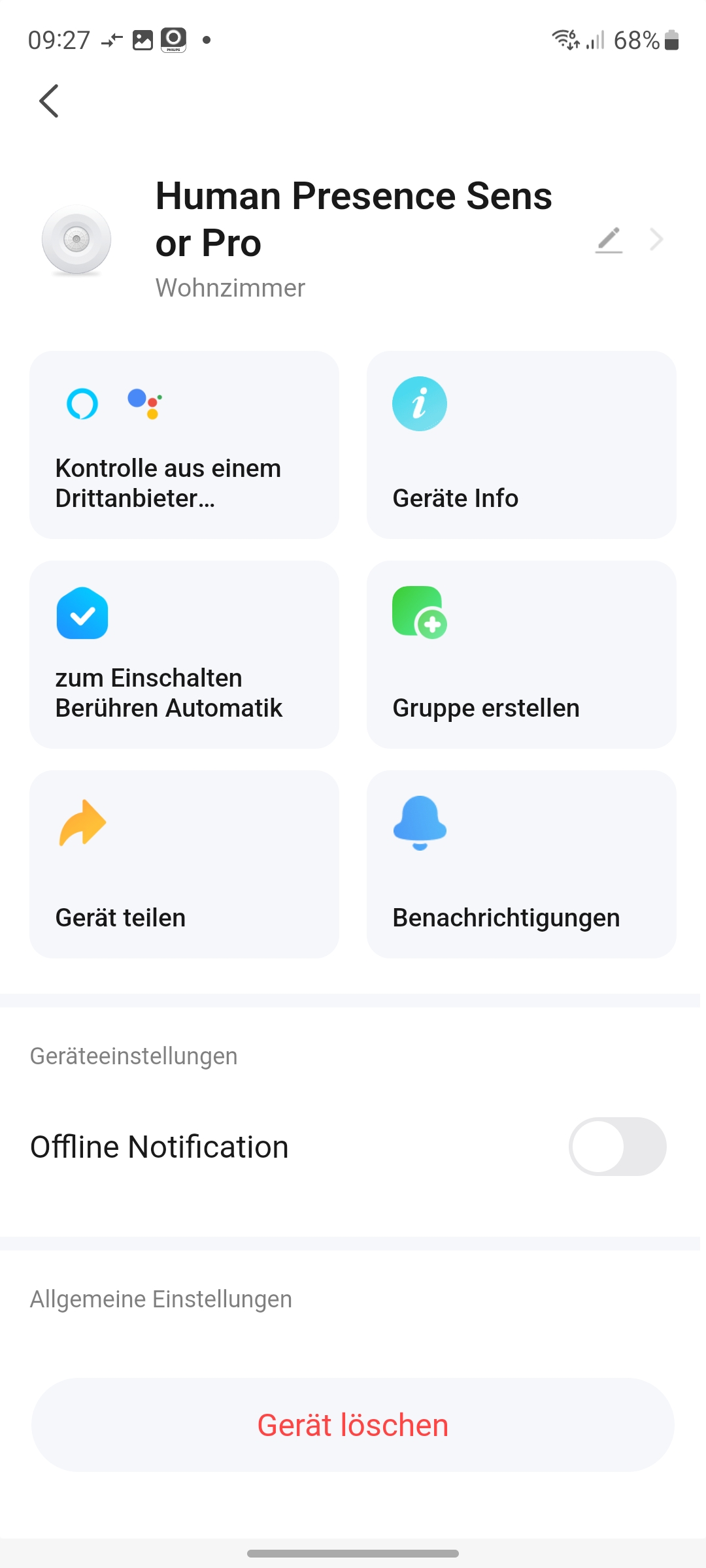Edit the device name with pencil icon
The image size is (706, 1568).
[x=609, y=240]
